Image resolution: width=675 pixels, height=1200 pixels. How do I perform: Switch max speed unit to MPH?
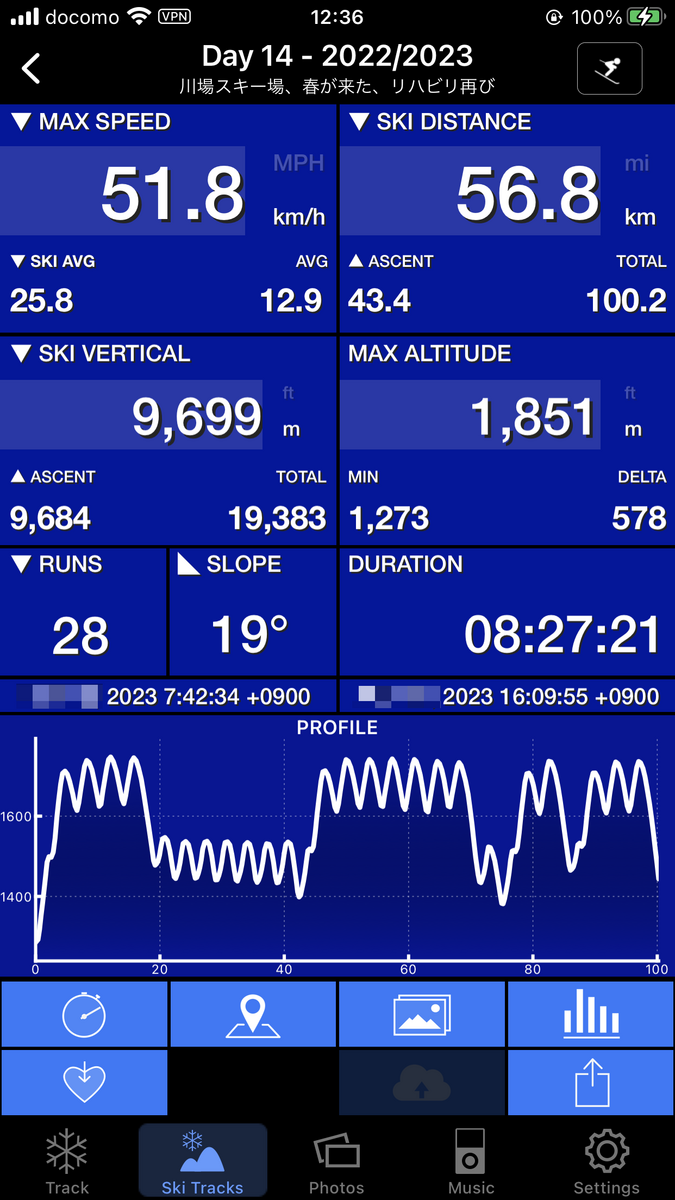[x=299, y=162]
